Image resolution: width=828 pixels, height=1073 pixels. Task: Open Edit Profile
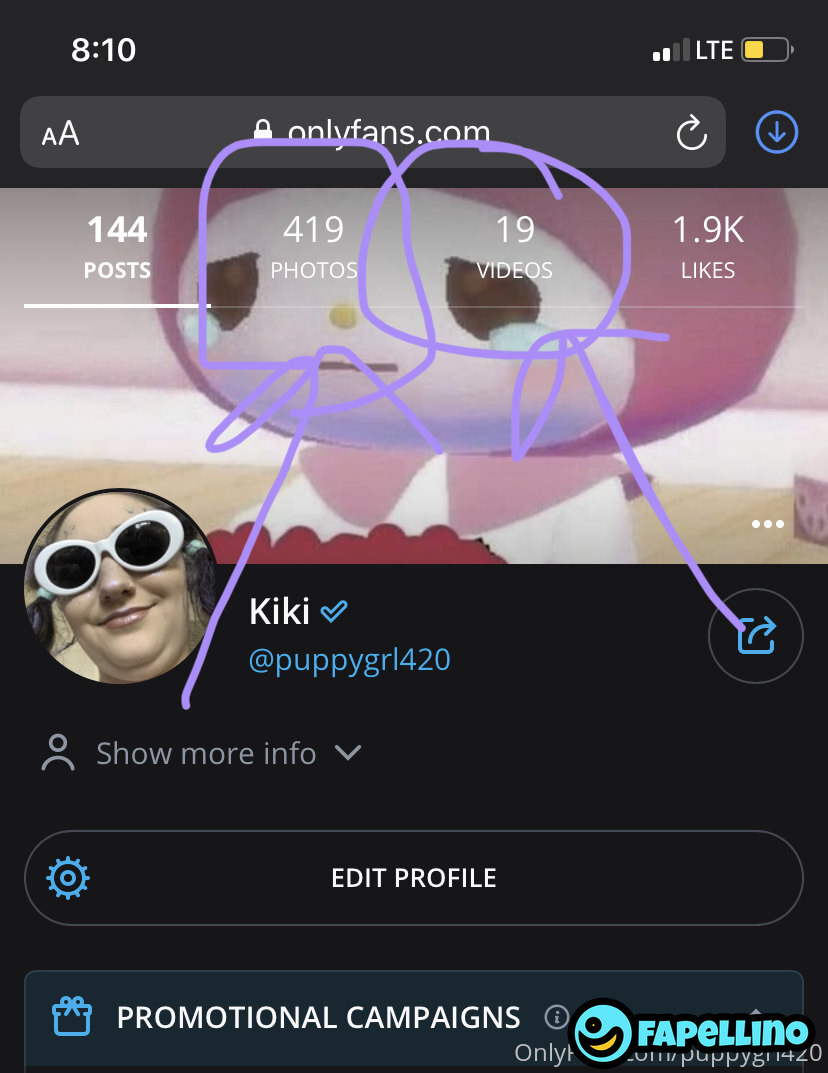[413, 878]
